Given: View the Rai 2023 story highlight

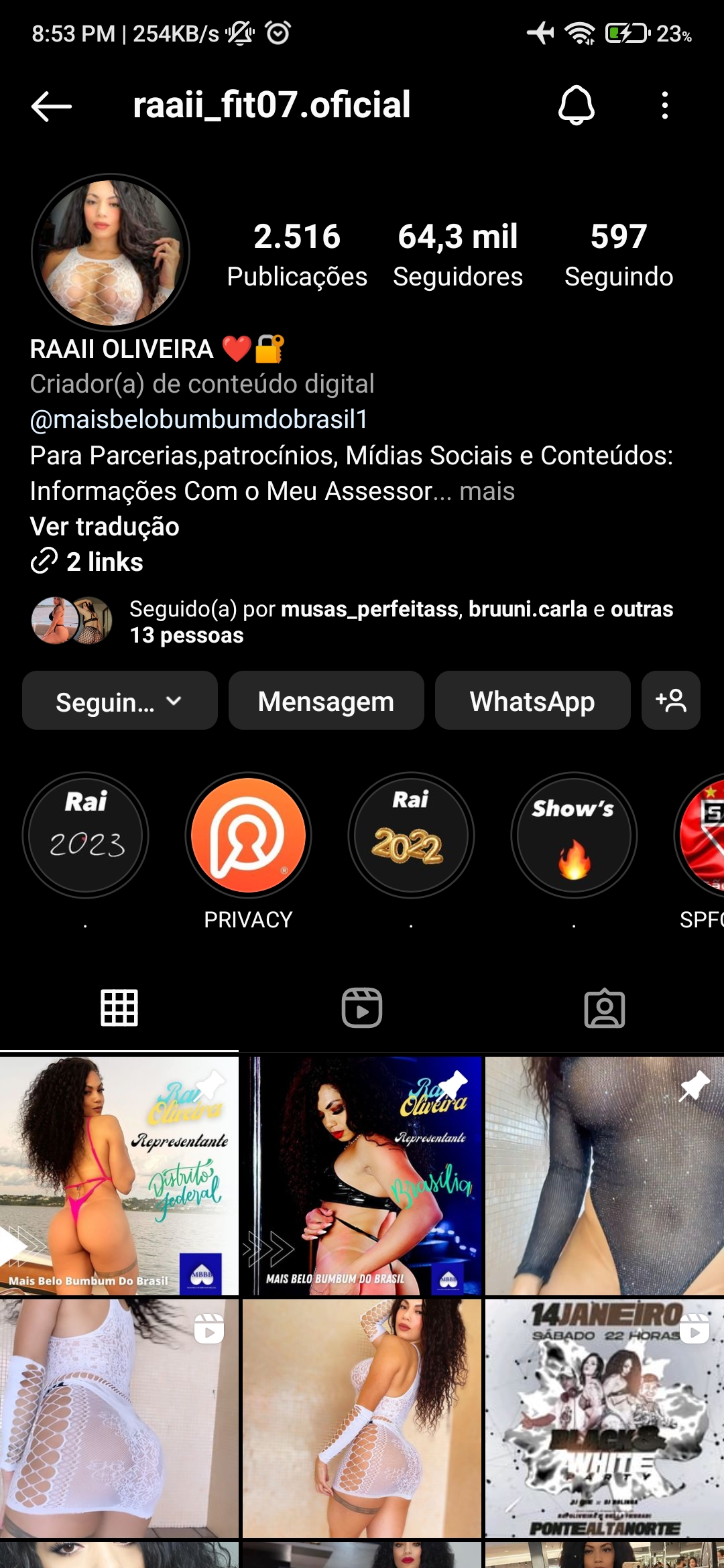Looking at the screenshot, I should click(86, 836).
